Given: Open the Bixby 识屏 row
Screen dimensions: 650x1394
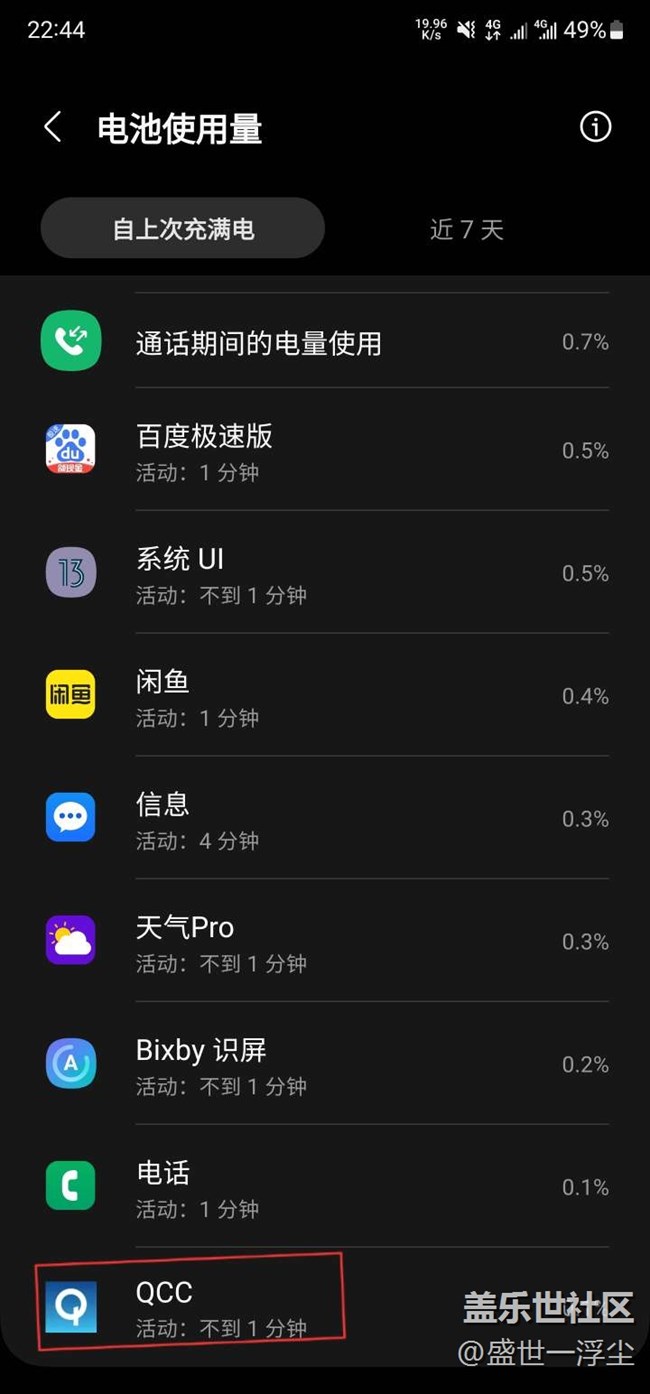Looking at the screenshot, I should (x=325, y=1065).
